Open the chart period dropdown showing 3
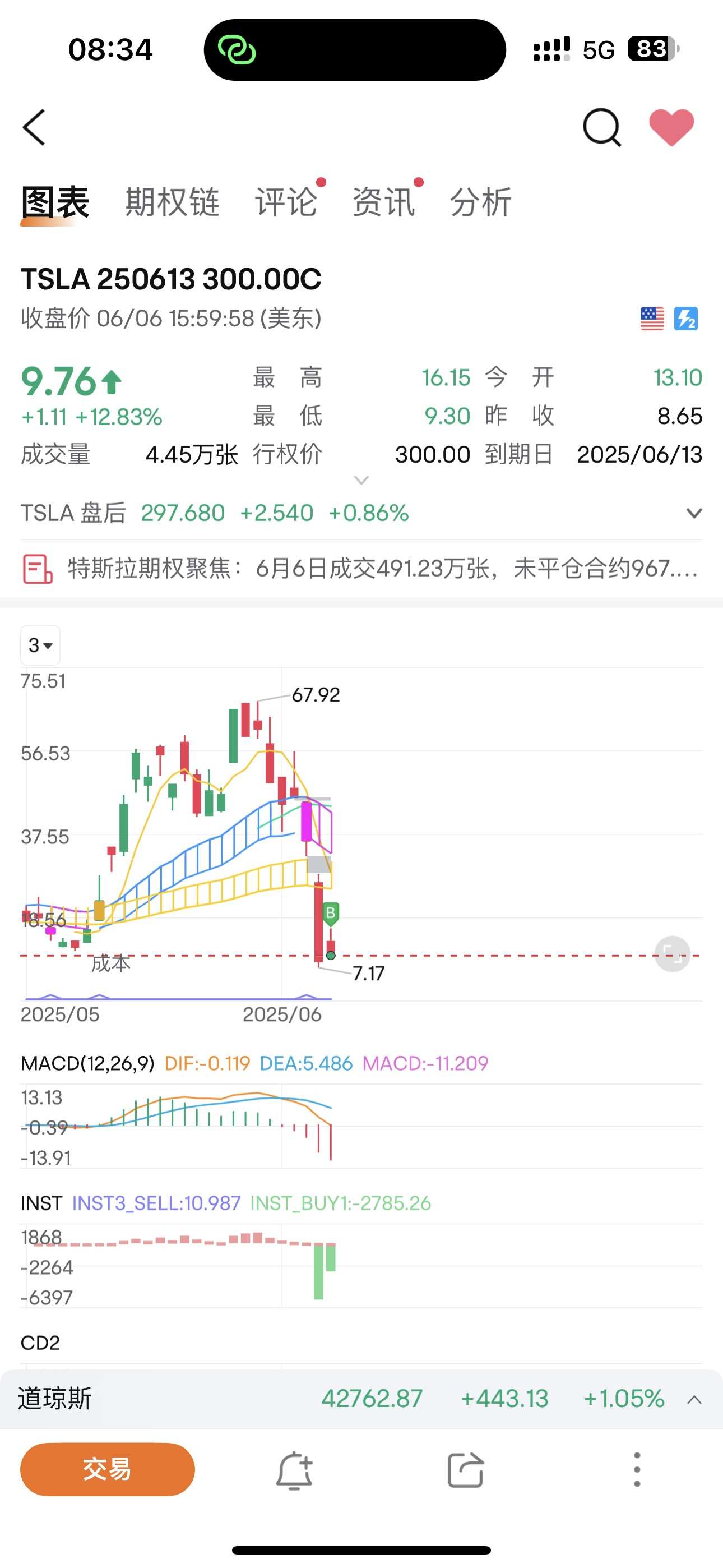The width and height of the screenshot is (723, 1568). click(40, 645)
